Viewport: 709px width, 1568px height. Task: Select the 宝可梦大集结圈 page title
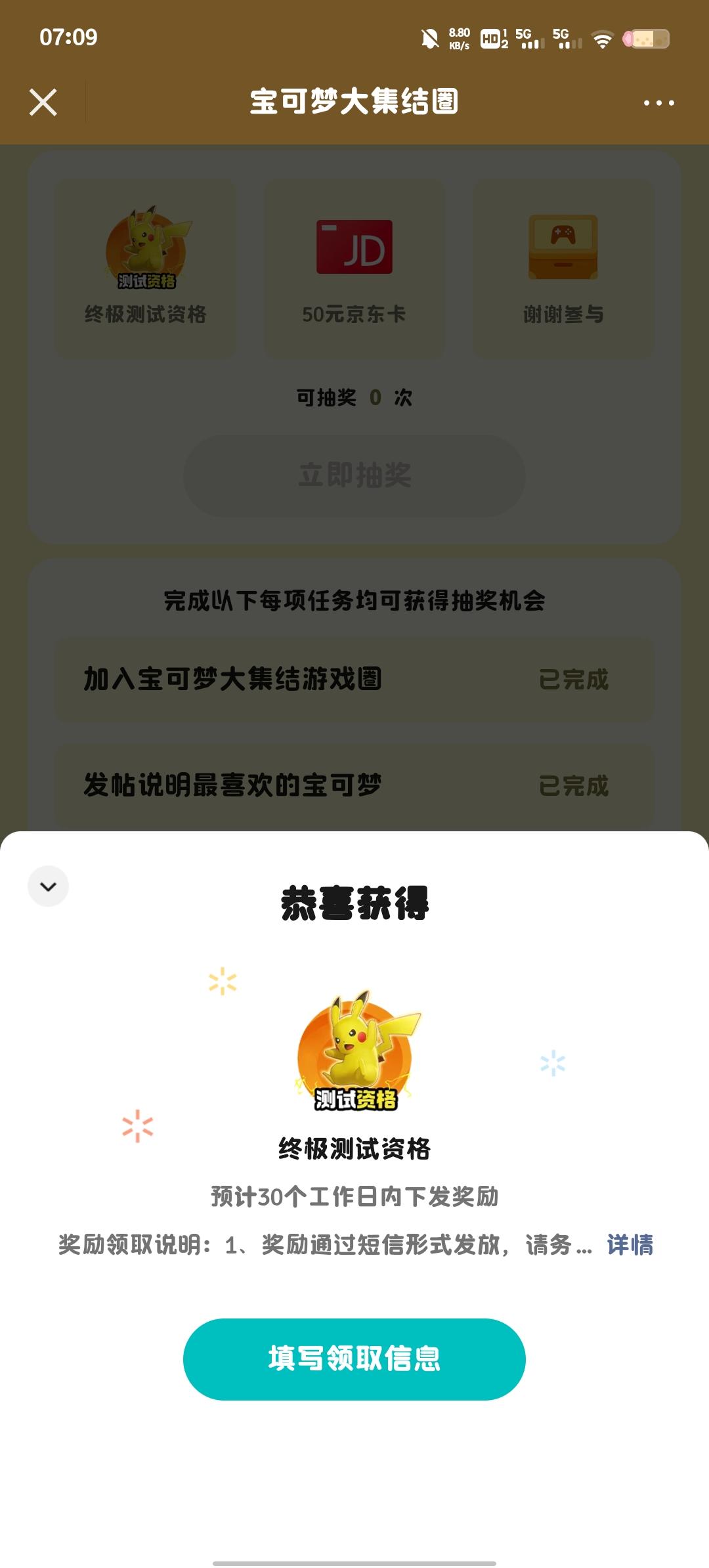[354, 102]
